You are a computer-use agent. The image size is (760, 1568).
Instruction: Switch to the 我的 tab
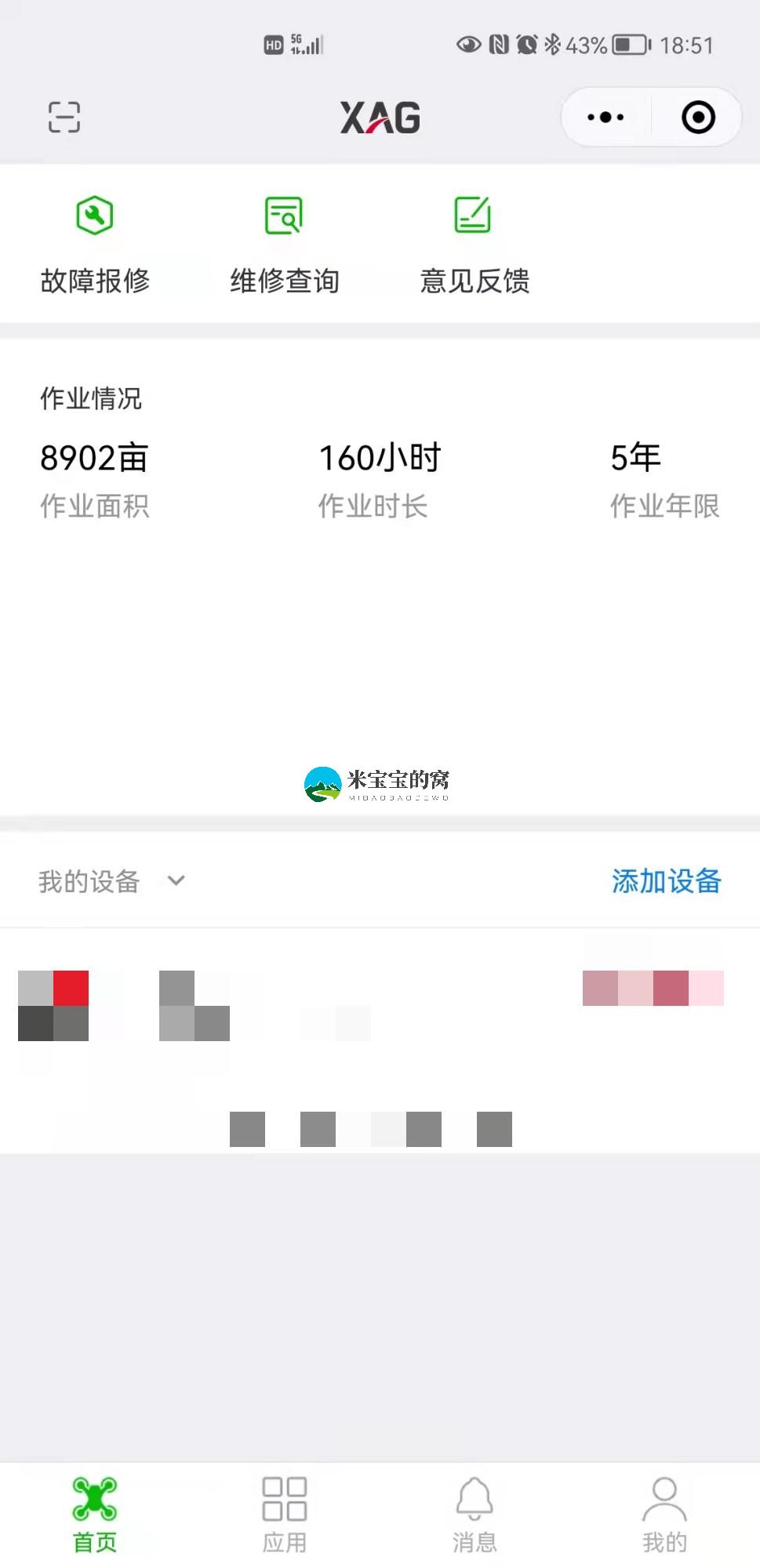pos(664,1515)
